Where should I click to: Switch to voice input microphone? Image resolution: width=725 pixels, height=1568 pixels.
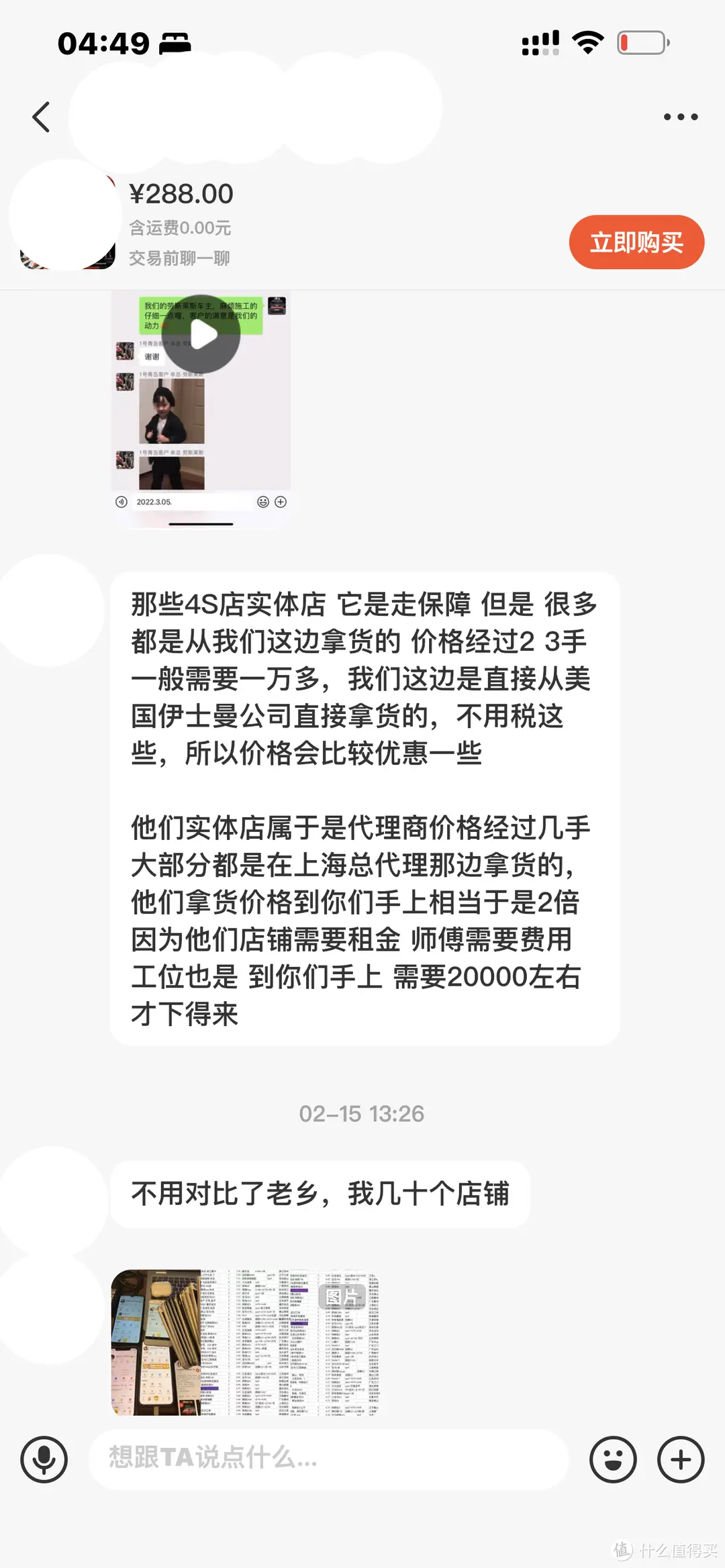click(44, 1459)
